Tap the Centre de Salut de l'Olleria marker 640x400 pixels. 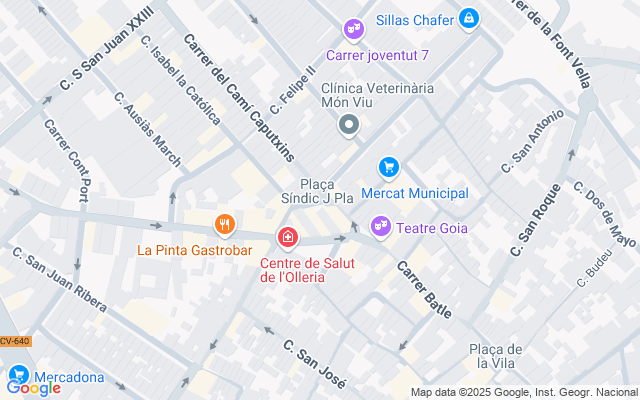[288, 238]
